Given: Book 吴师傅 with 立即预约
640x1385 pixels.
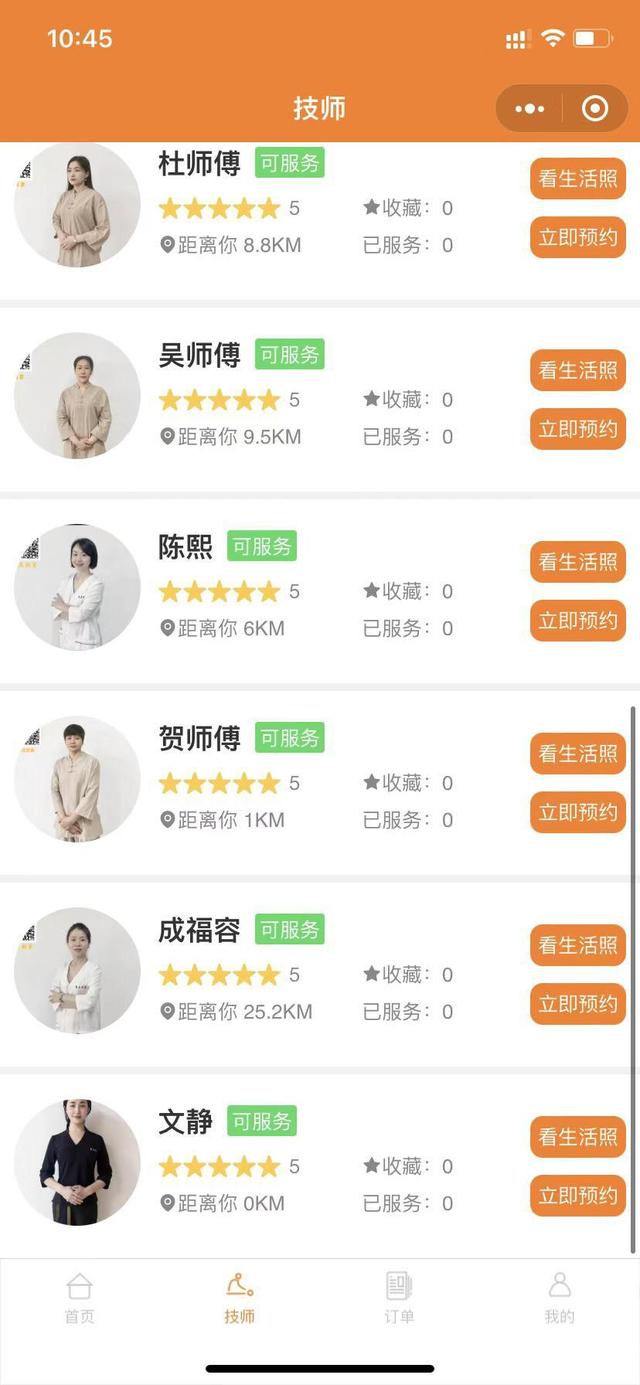Looking at the screenshot, I should point(578,429).
